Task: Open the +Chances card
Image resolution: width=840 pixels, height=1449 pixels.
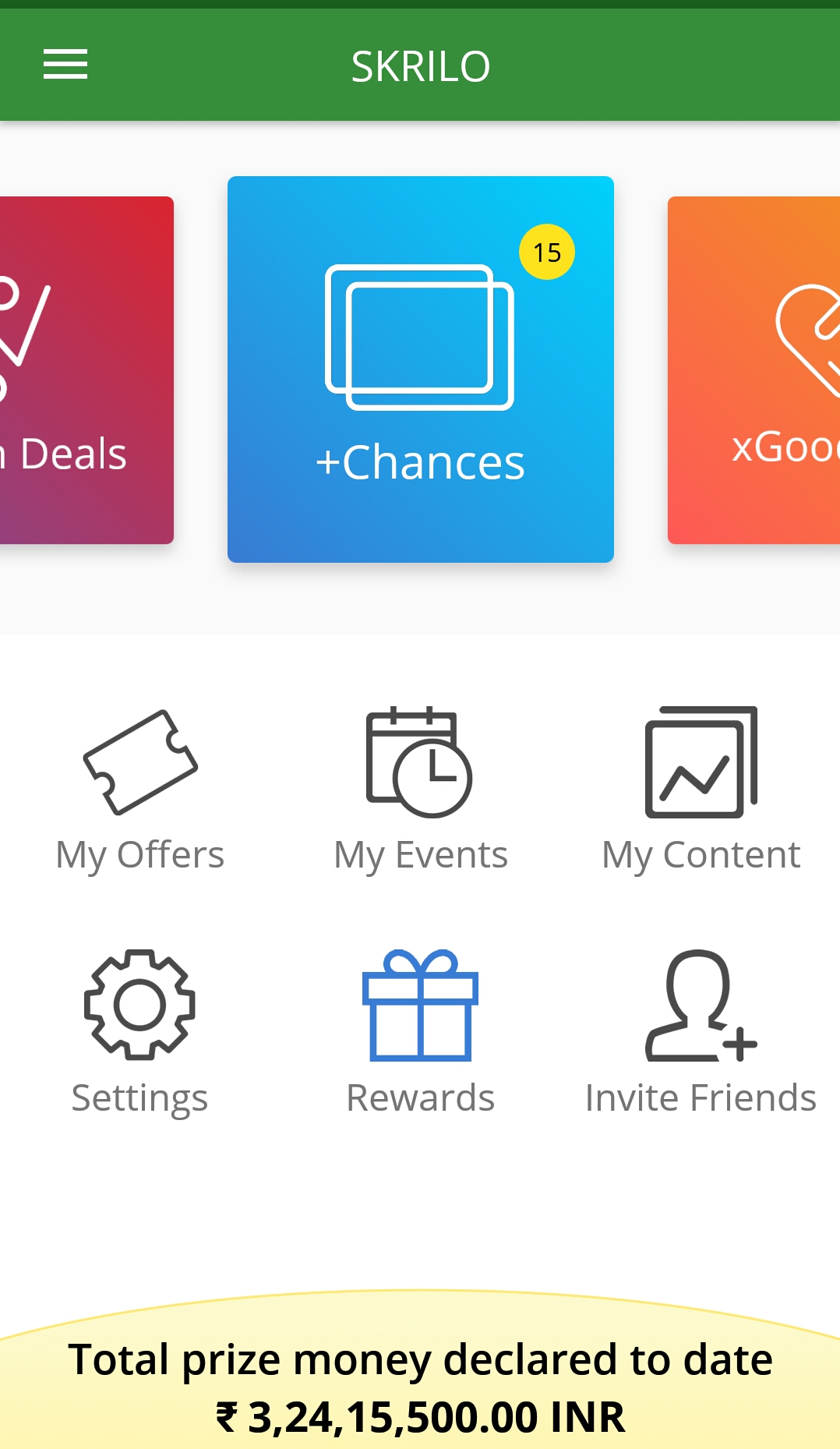Action: pos(420,369)
